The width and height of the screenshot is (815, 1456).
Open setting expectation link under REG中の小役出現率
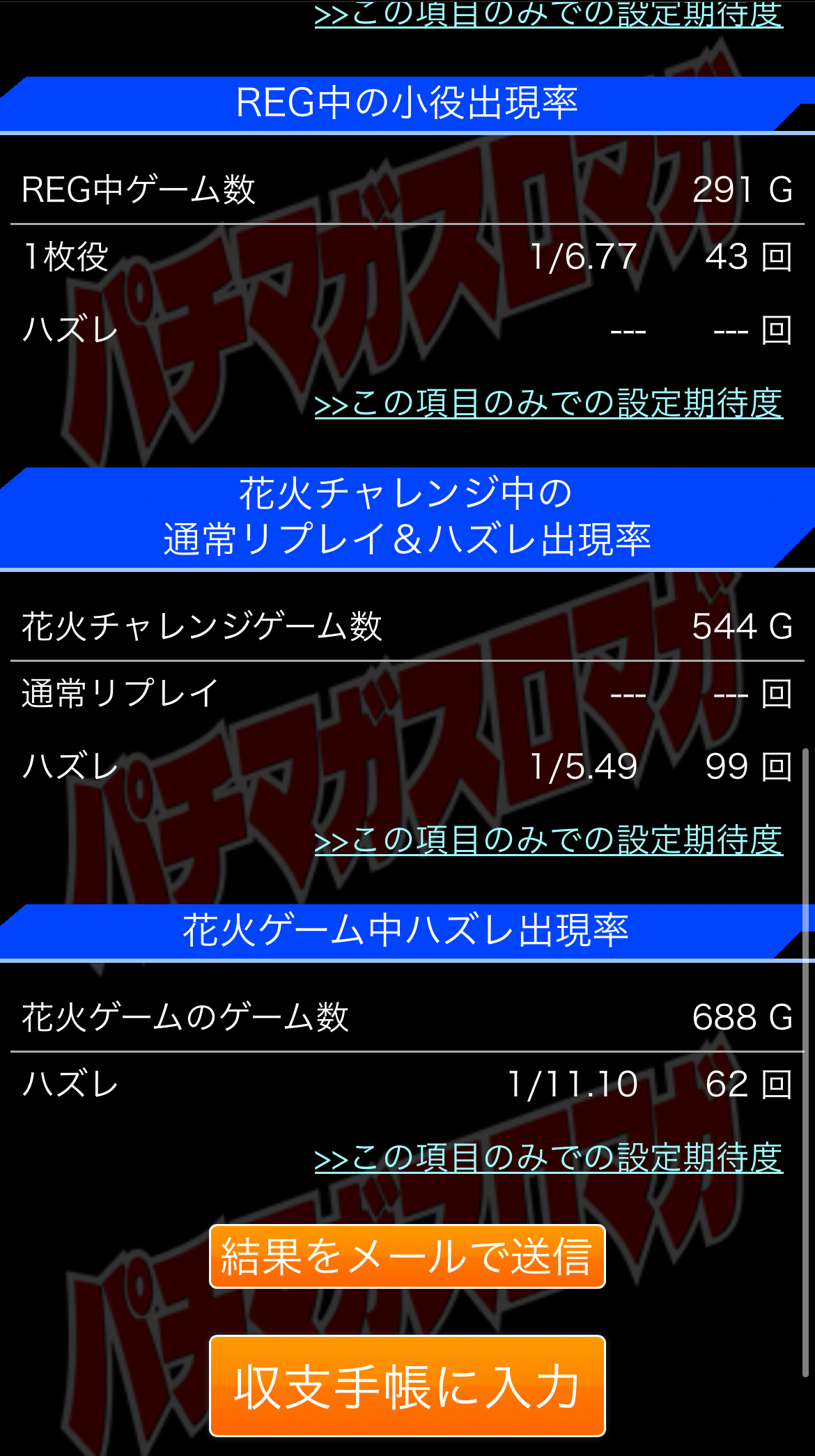[x=549, y=403]
